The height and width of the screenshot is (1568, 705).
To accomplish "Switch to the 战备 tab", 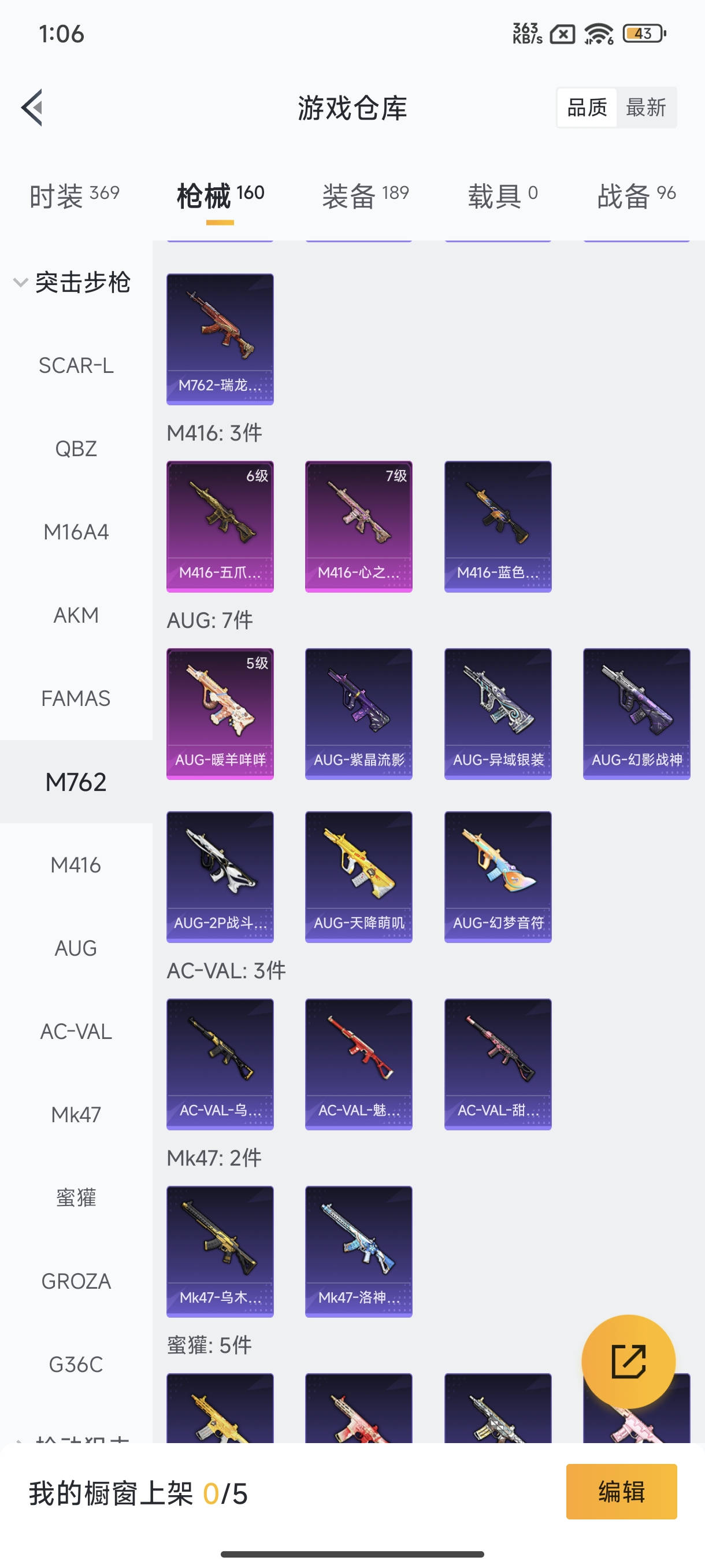I will click(636, 196).
